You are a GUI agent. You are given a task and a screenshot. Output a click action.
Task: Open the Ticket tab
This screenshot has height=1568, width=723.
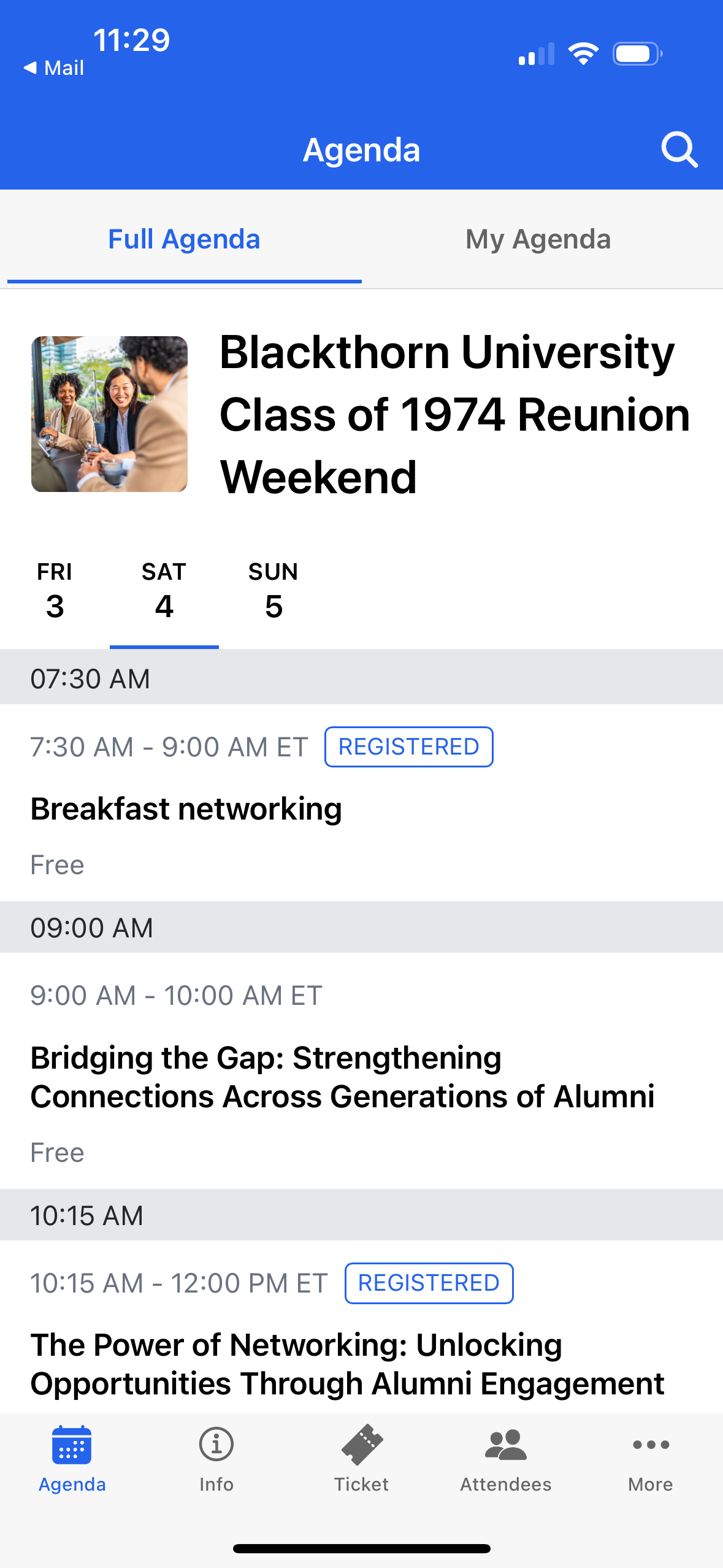[x=361, y=1459]
